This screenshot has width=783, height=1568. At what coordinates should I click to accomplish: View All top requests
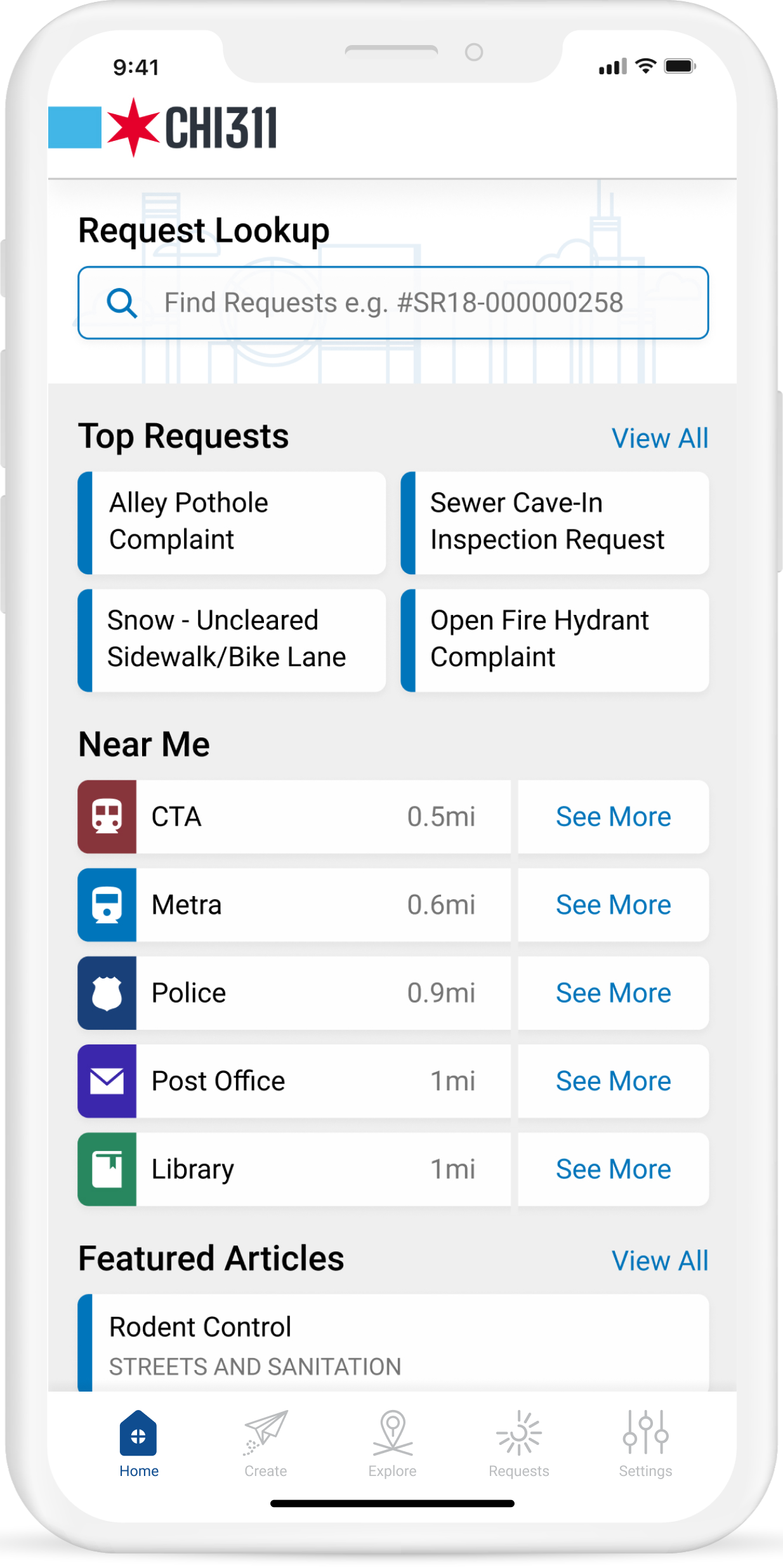[660, 438]
